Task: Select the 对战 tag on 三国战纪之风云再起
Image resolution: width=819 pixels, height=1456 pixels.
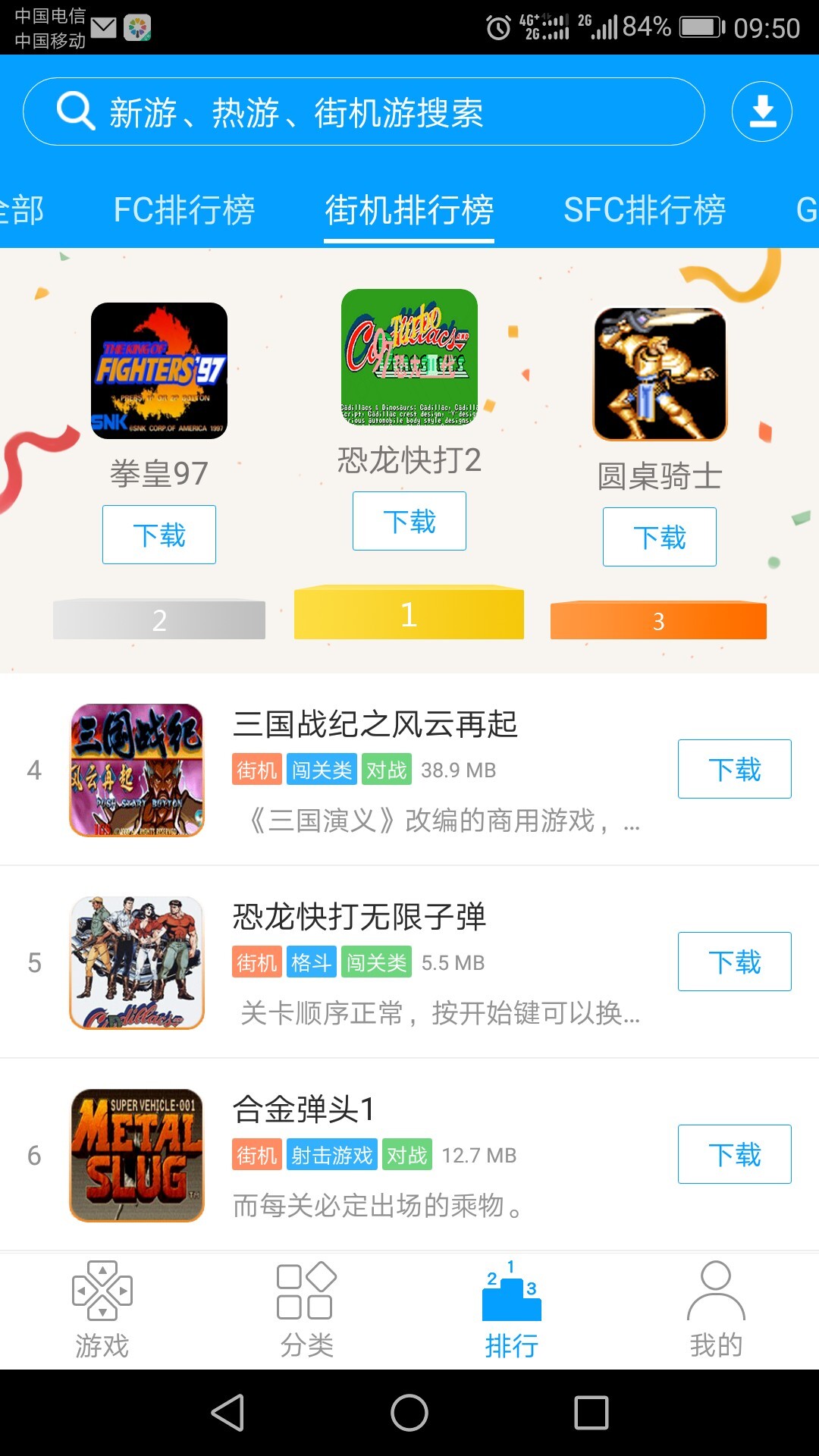Action: (386, 769)
